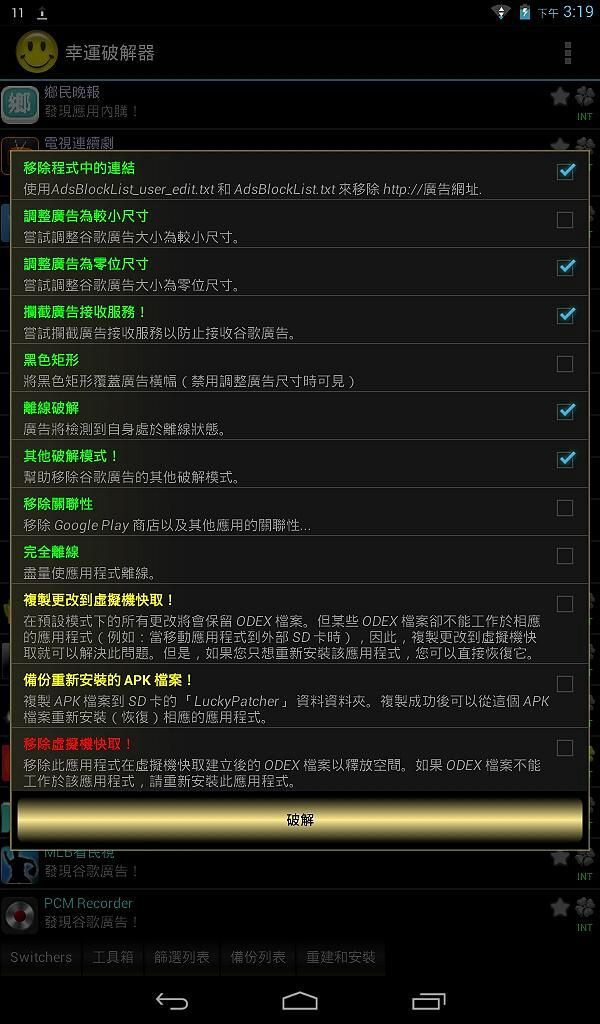600x1024 pixels.
Task: Enable 調整廣告為較小尺寸 option
Action: tap(565, 219)
